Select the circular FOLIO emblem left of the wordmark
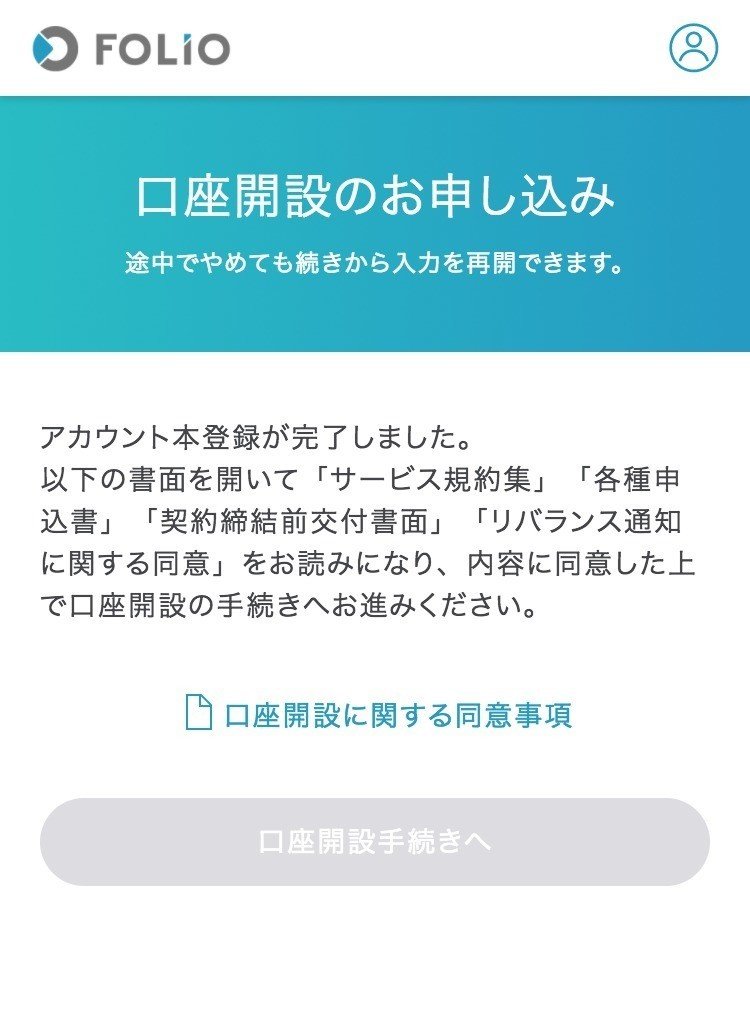Image resolution: width=750 pixels, height=1014 pixels. (x=52, y=47)
